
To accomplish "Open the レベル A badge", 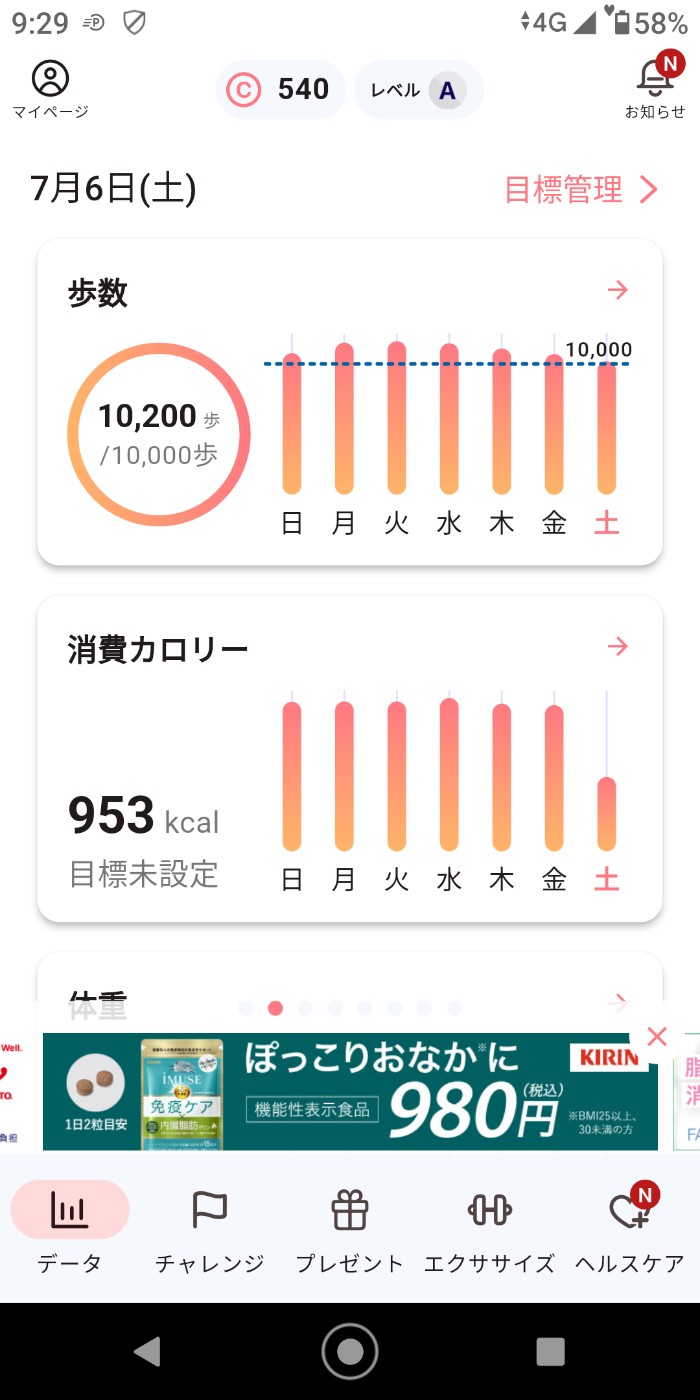I will 419,90.
